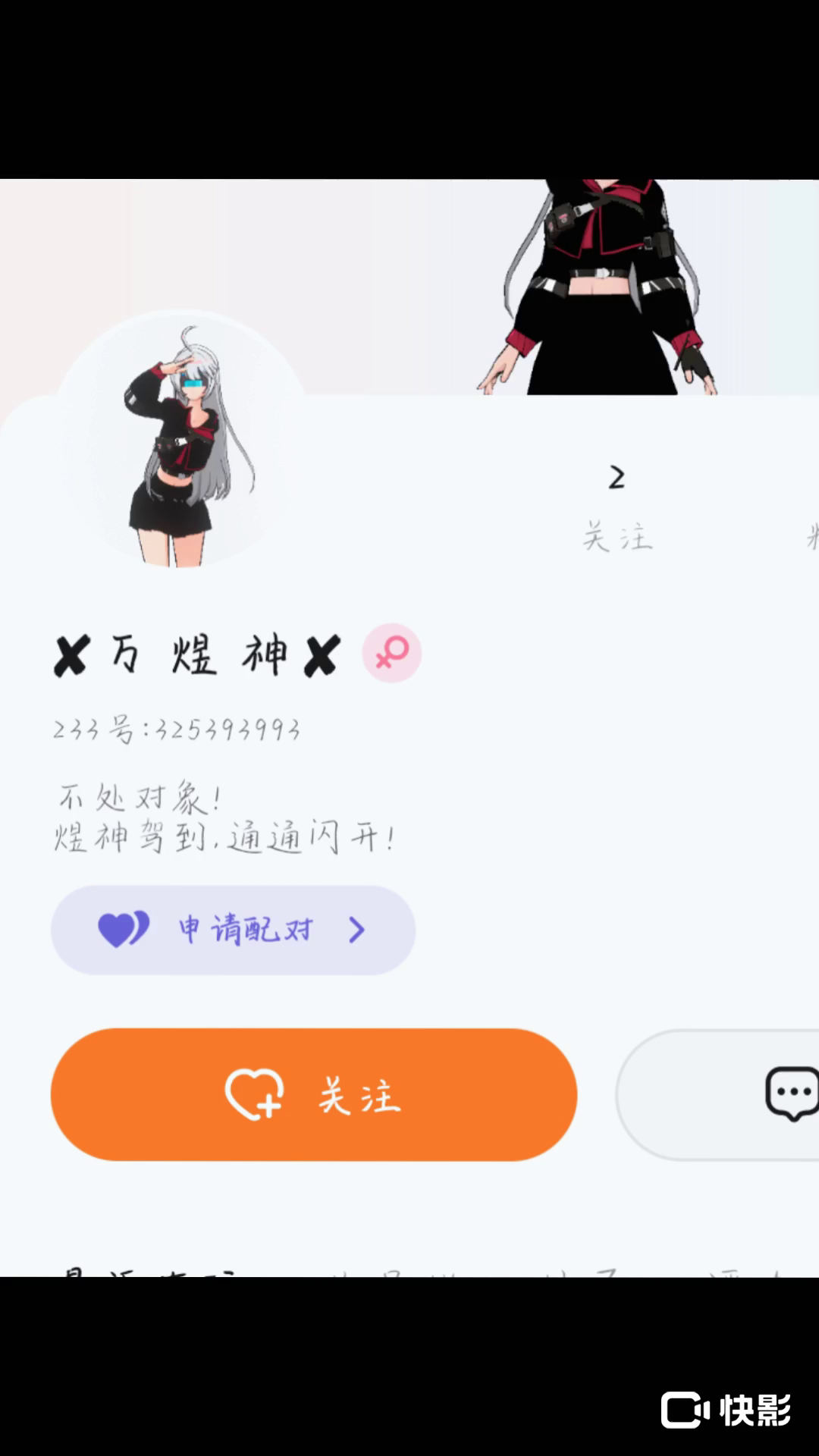View the profile avatar picture
The width and height of the screenshot is (819, 1456).
click(x=180, y=440)
